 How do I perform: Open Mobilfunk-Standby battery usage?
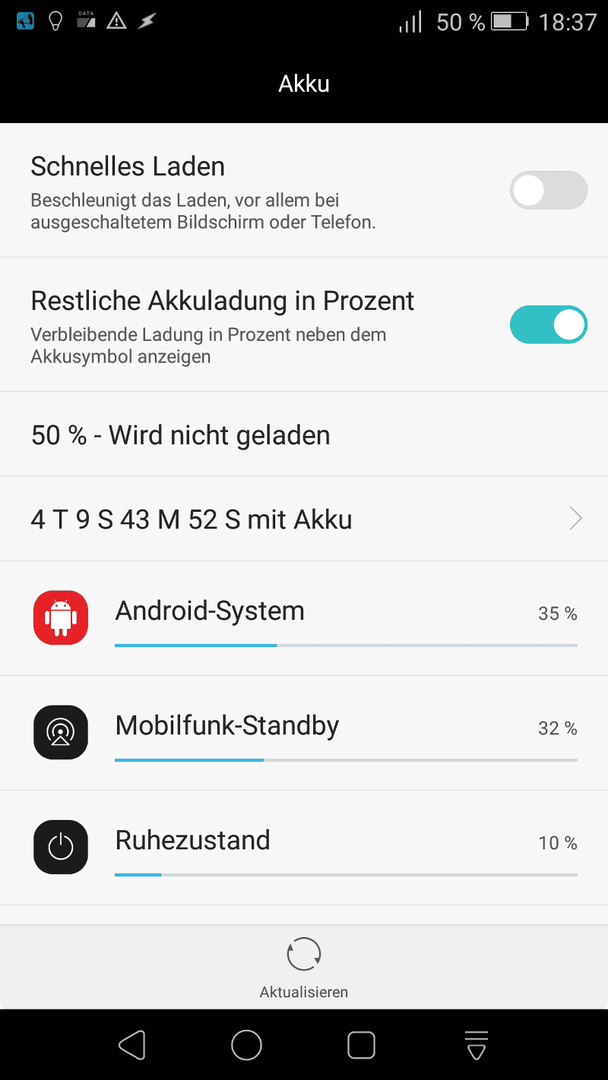[304, 733]
